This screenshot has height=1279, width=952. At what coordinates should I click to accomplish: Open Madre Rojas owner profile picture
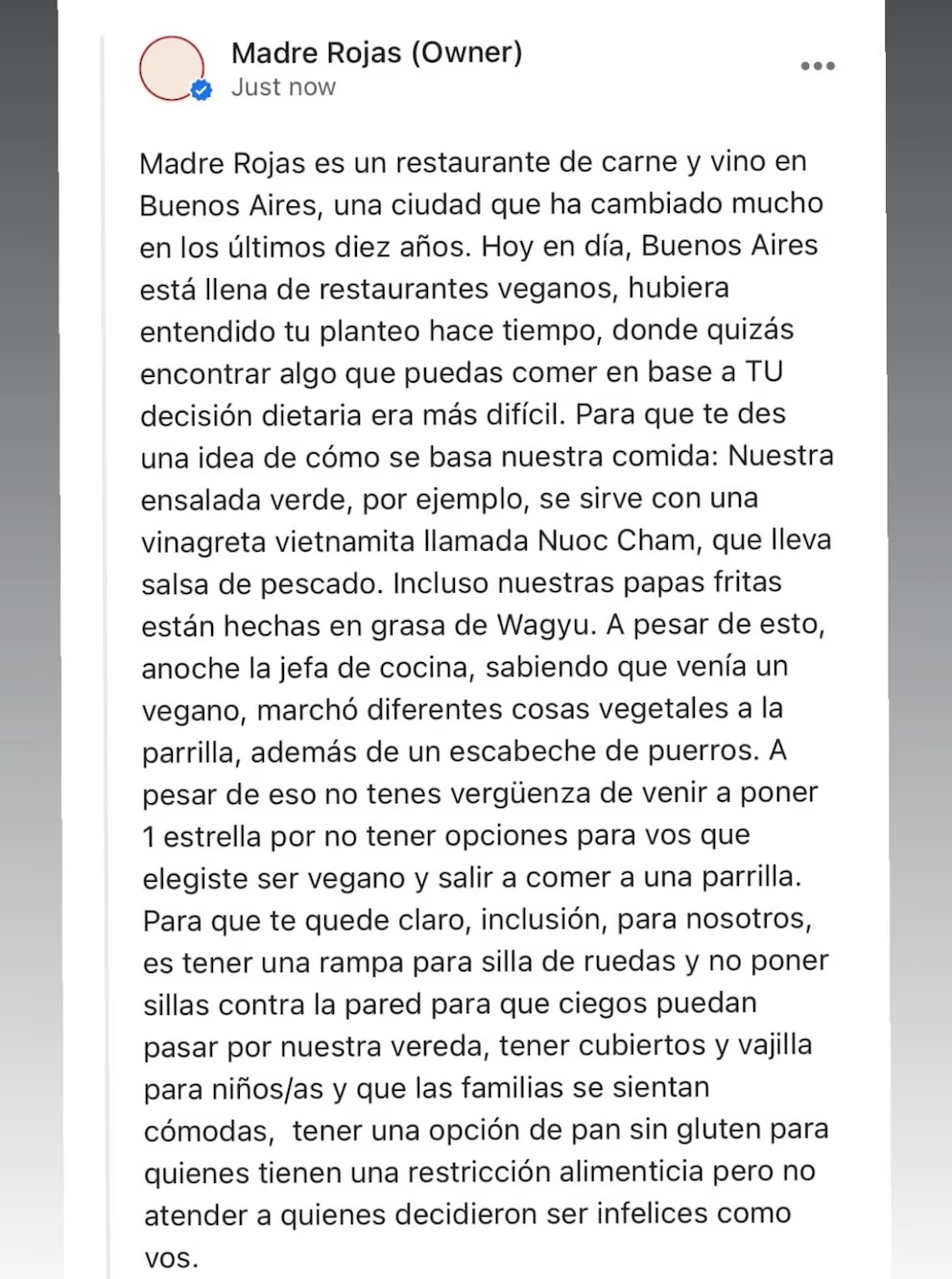pyautogui.click(x=173, y=68)
